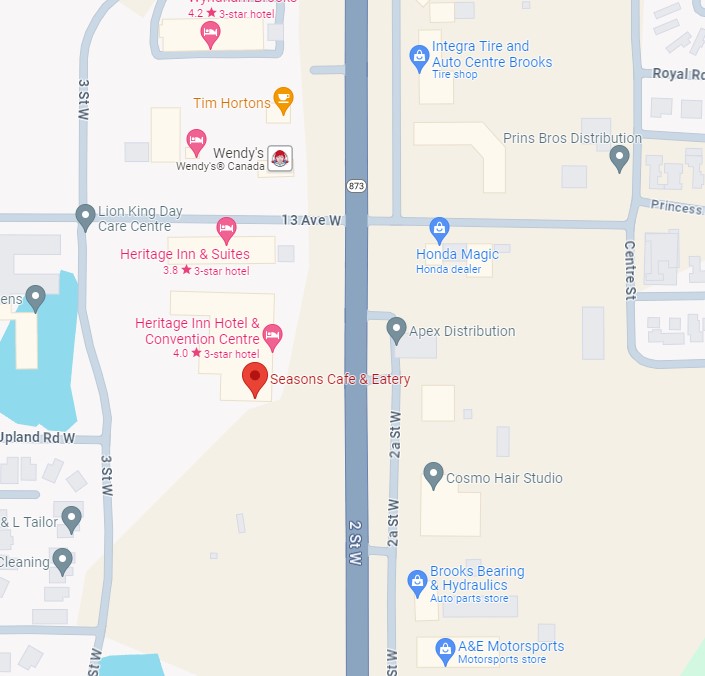
Task: Select the Lion King Day Care Centre pin
Action: (86, 215)
